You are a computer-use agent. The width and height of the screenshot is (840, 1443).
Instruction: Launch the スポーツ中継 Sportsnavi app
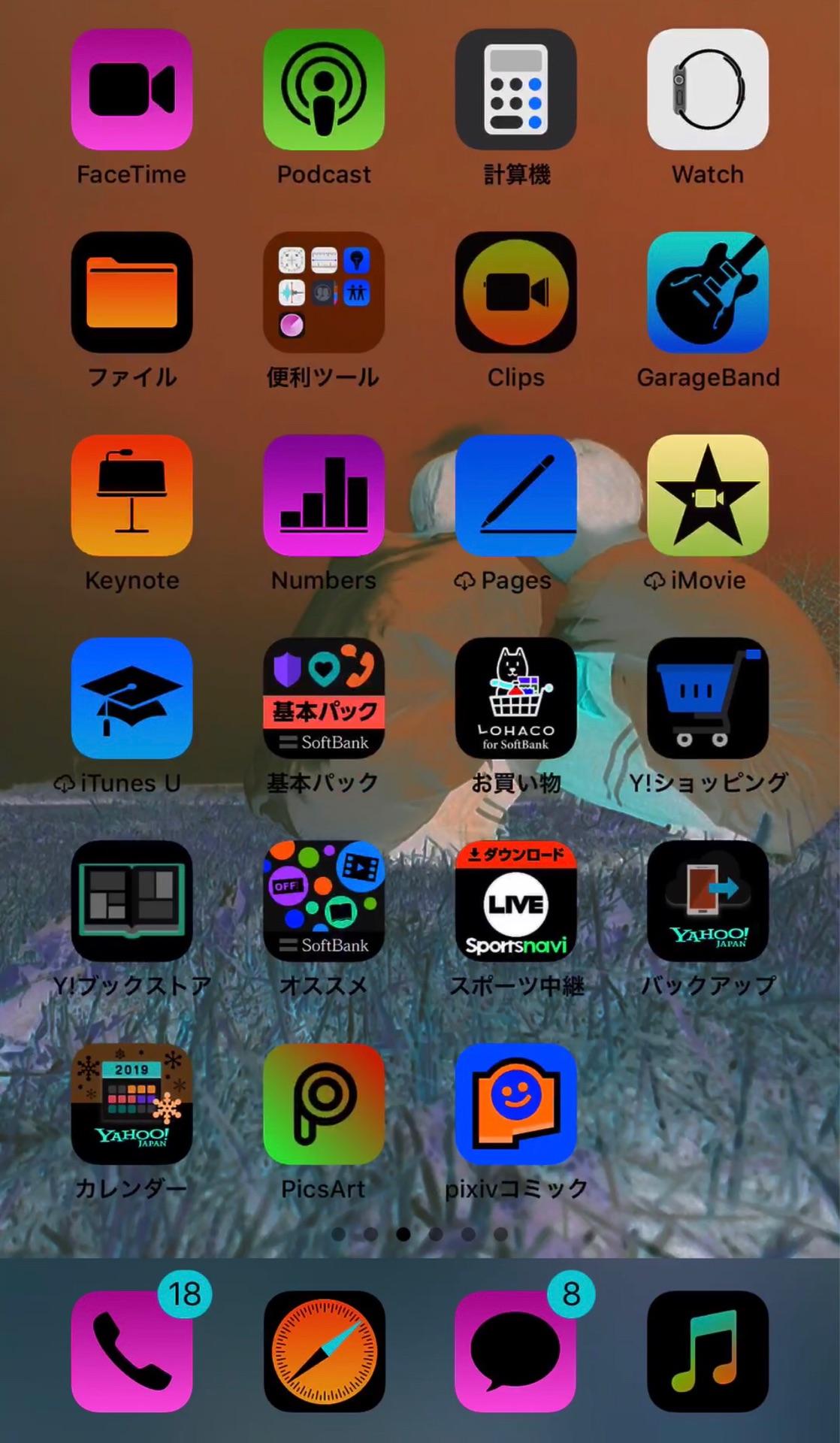click(x=515, y=901)
